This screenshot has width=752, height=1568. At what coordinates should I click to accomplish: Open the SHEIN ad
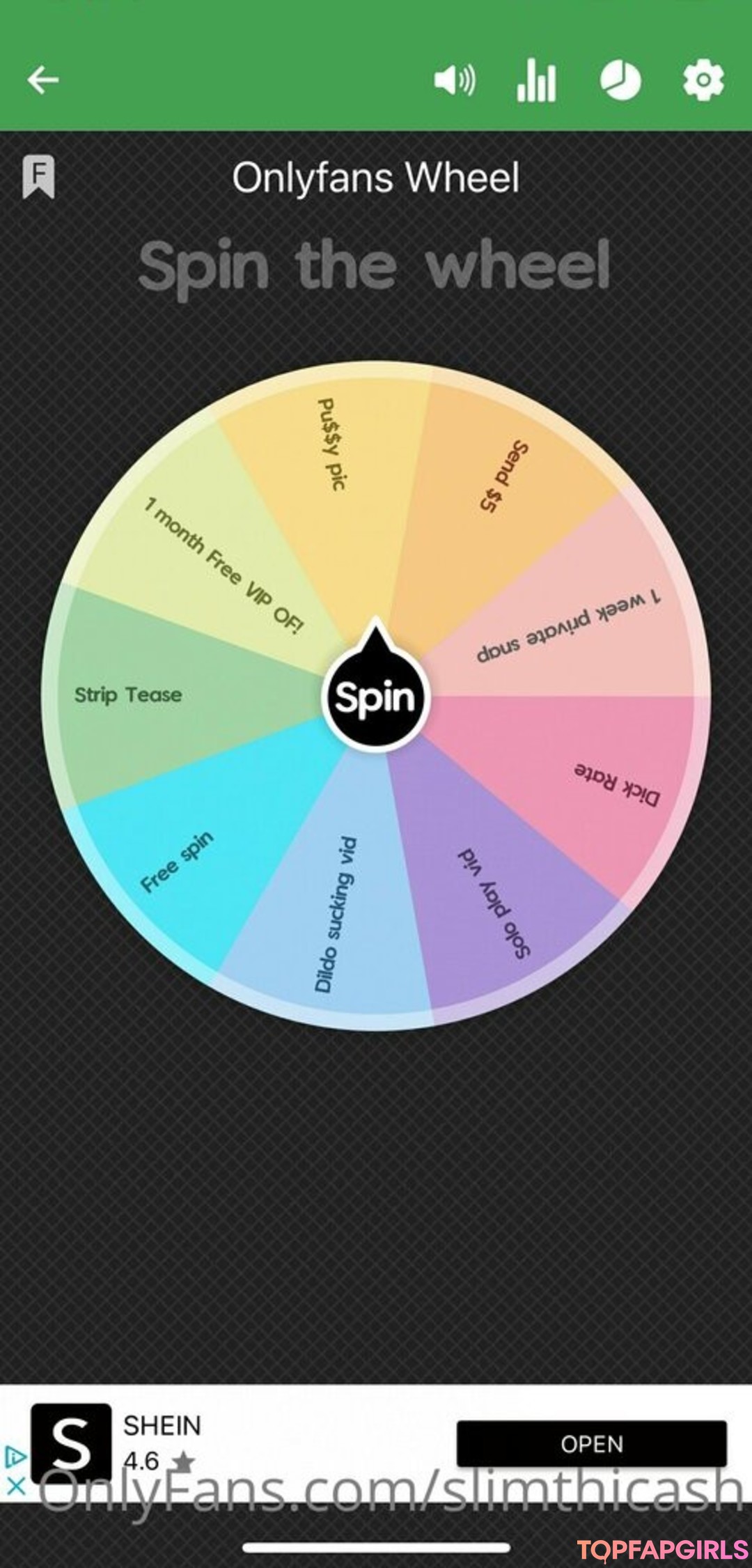pyautogui.click(x=591, y=1444)
